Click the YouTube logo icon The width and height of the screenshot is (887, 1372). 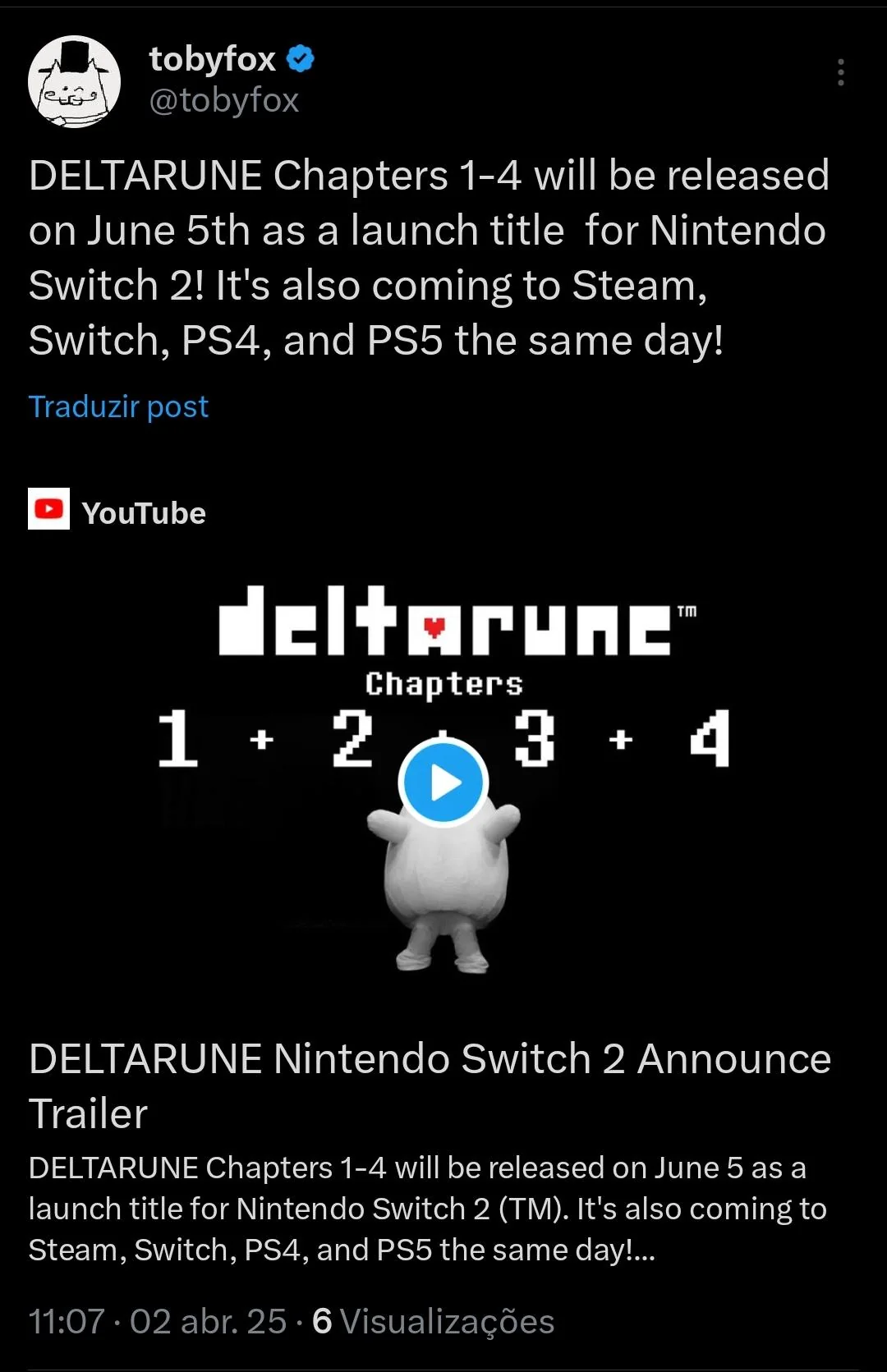49,509
